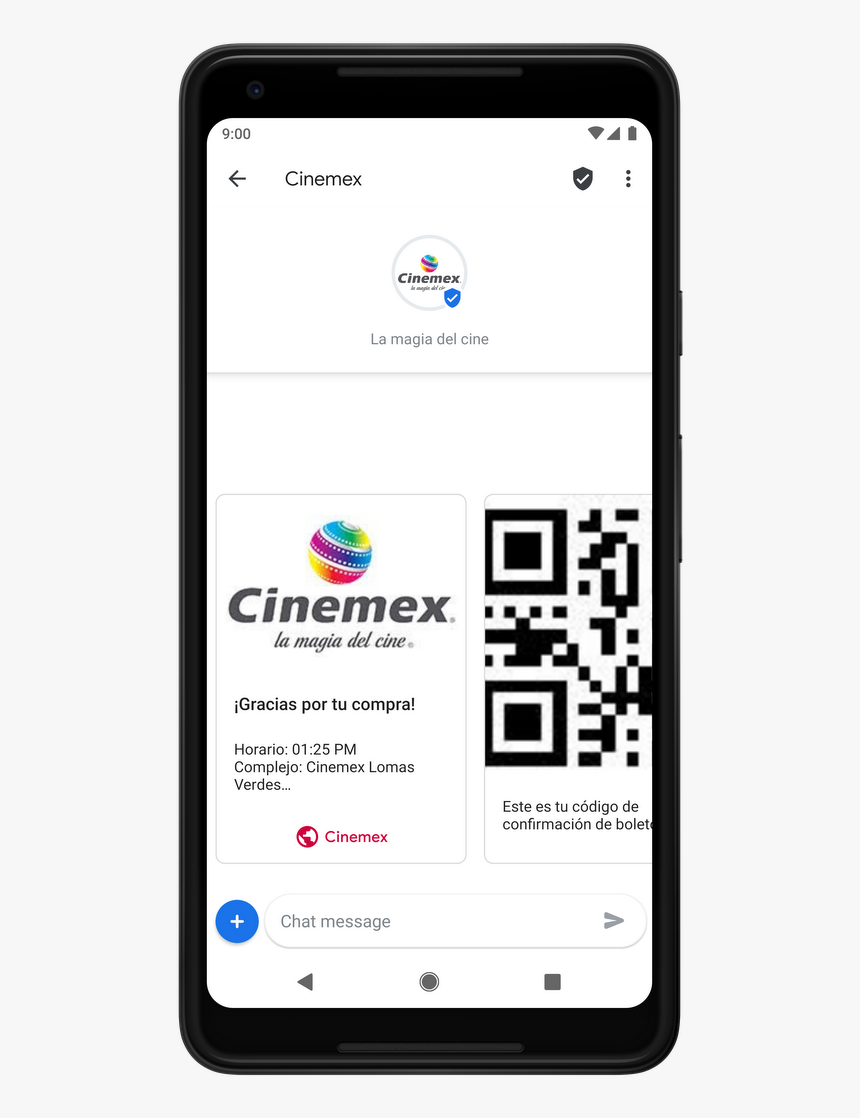
Task: Tap the verified blue checkmark on the avatar
Action: [453, 297]
